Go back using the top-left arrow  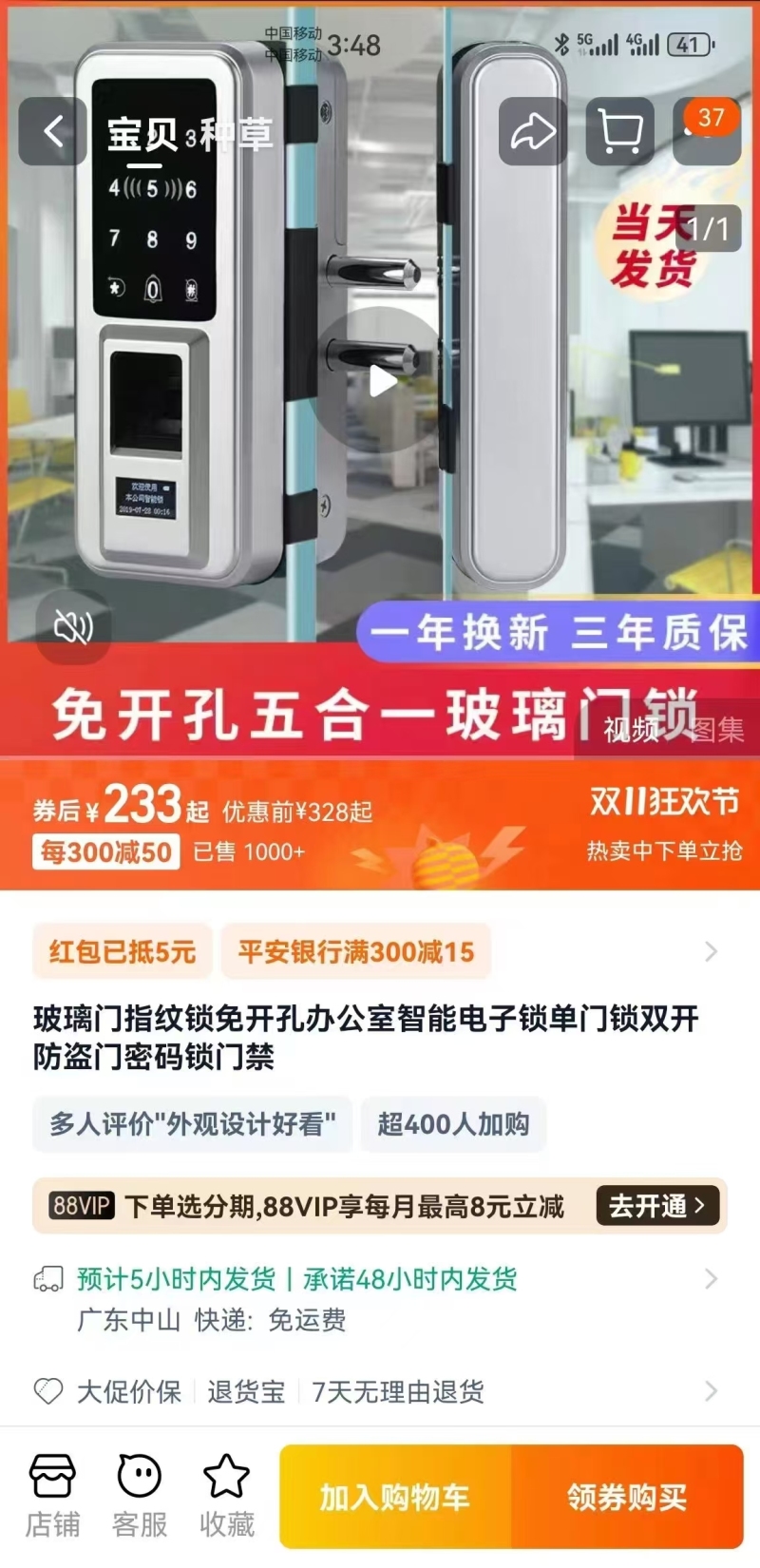53,131
